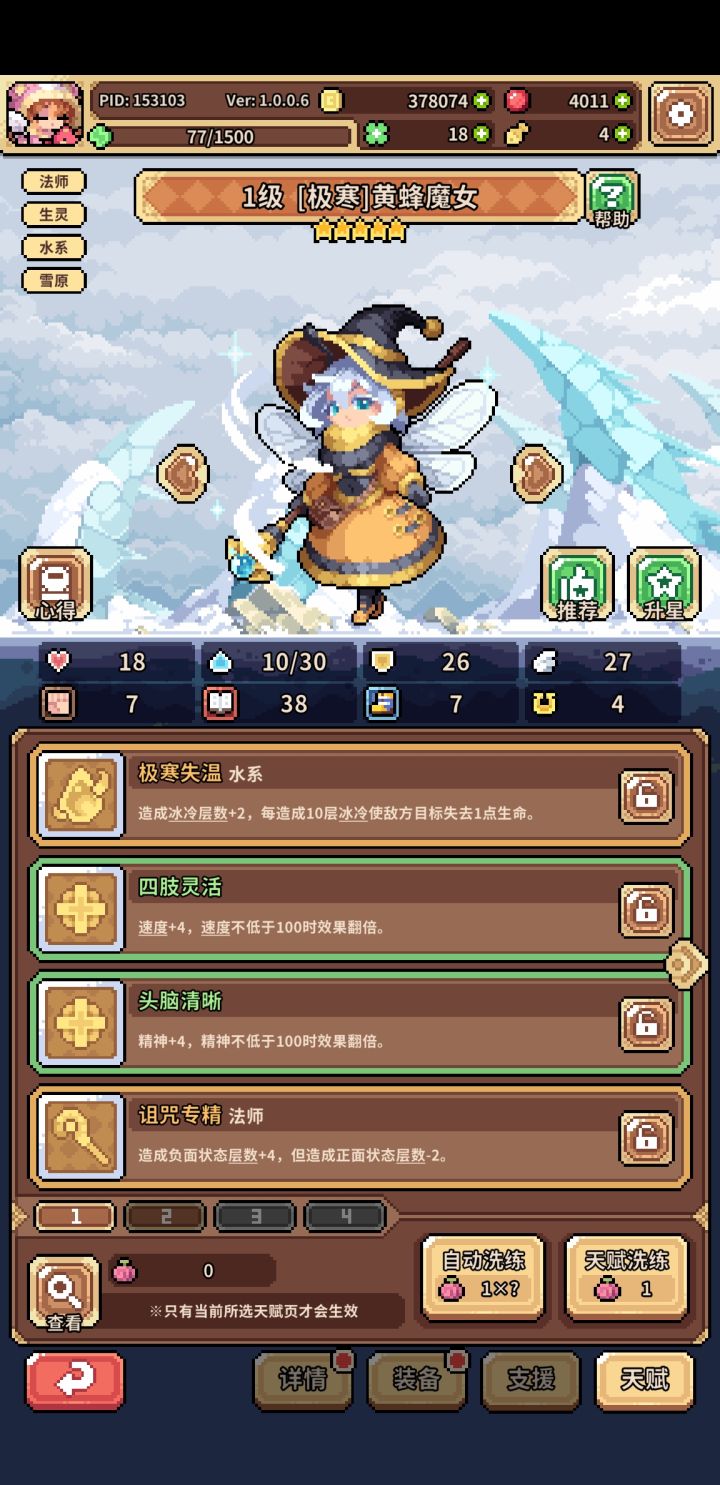Unlock the 诅咒专精 talent lock

click(646, 1133)
